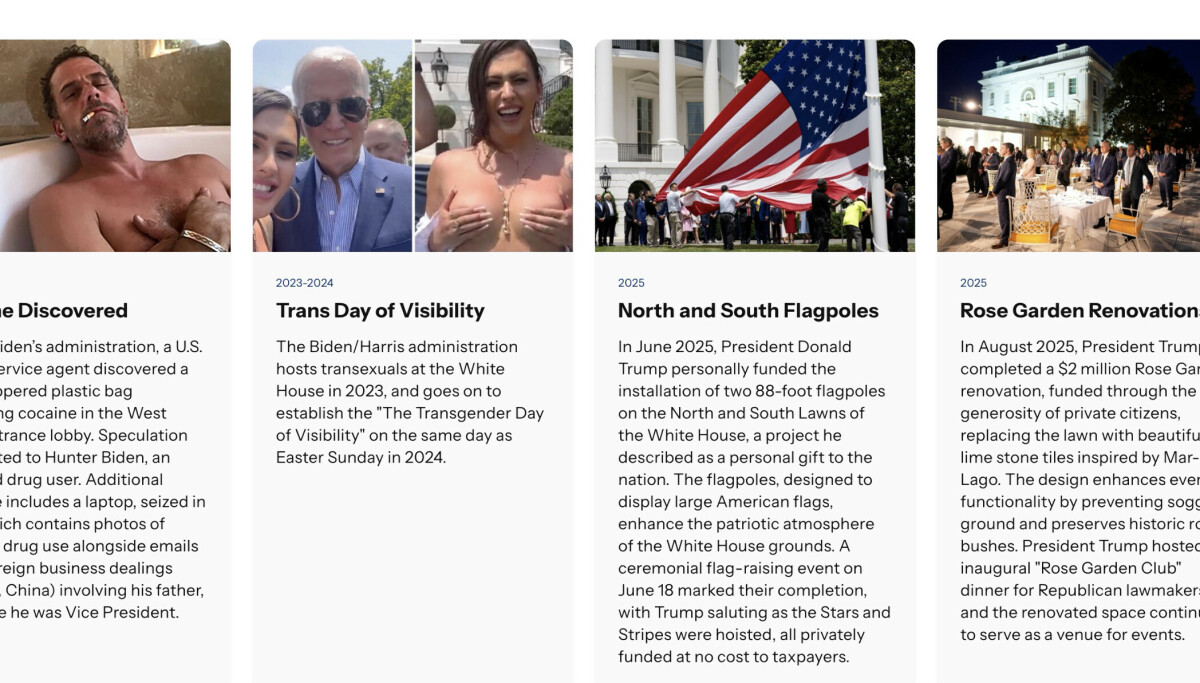Open the Trans Day of Visibility card

380,311
